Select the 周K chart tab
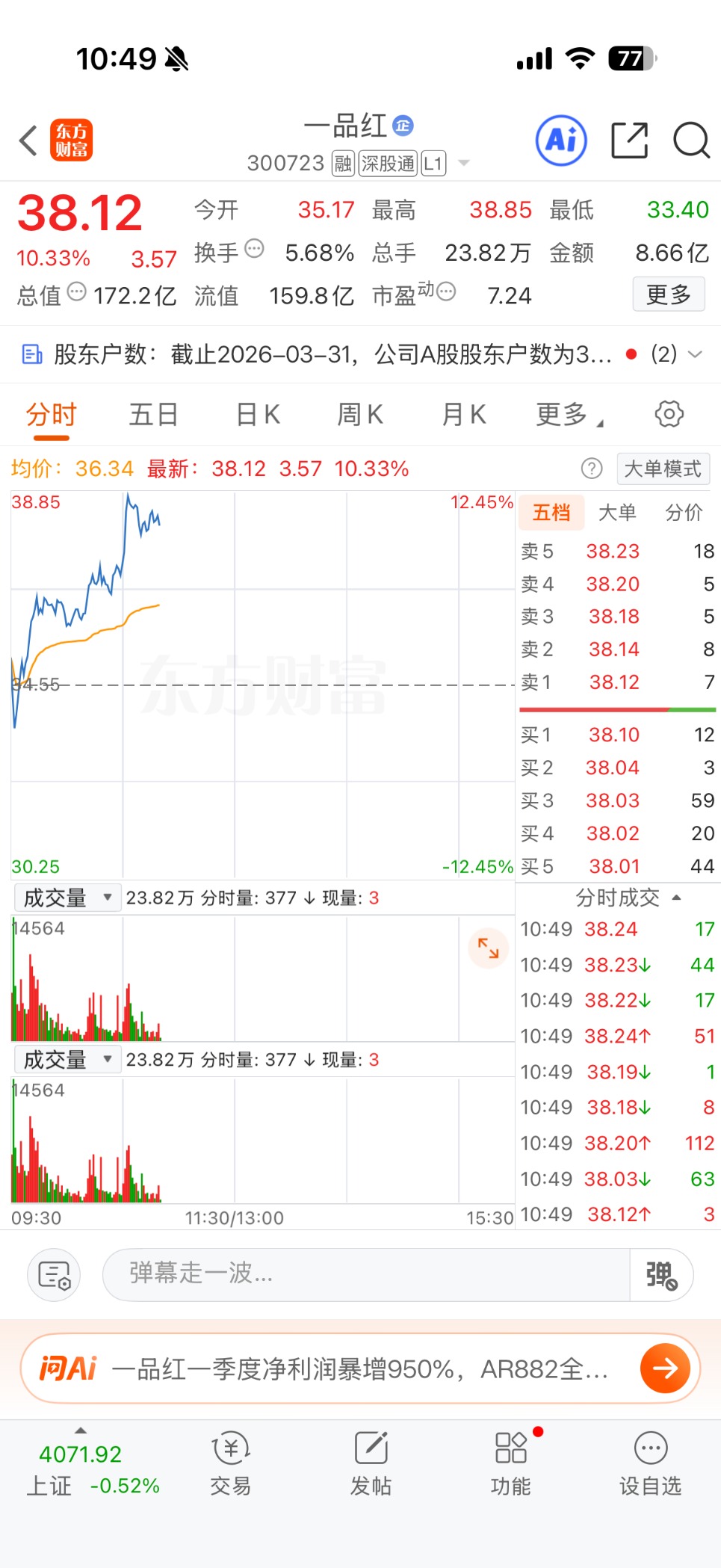 360,414
